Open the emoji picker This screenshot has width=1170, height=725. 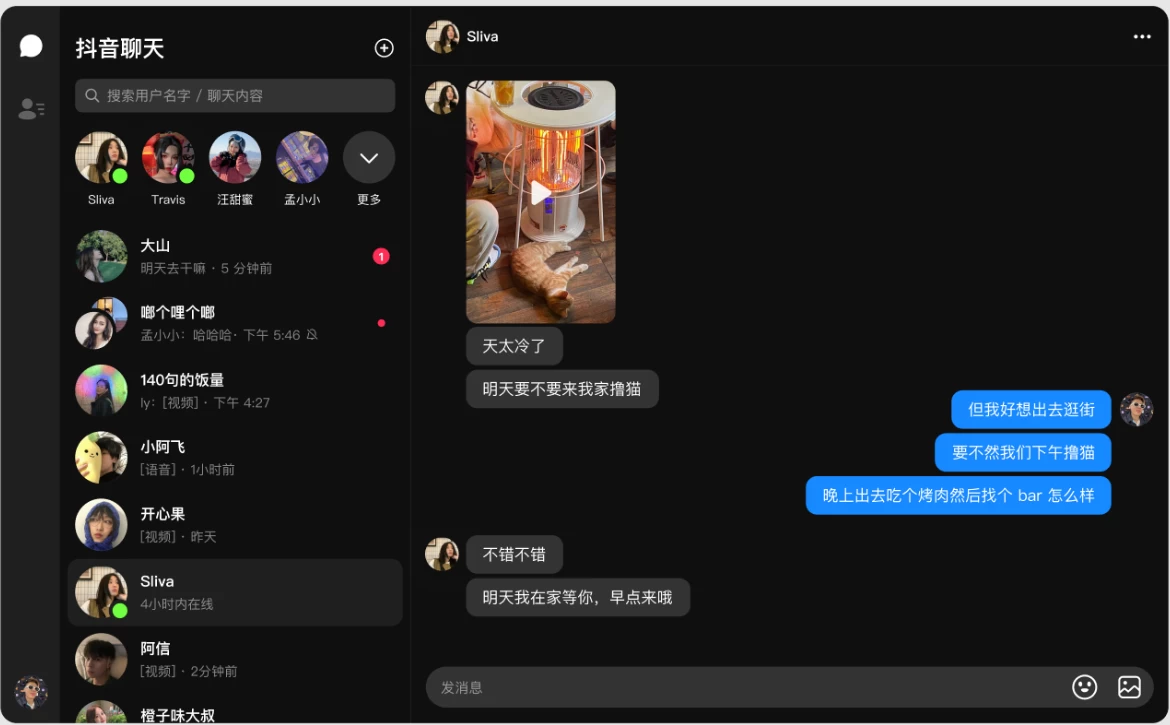coord(1084,687)
